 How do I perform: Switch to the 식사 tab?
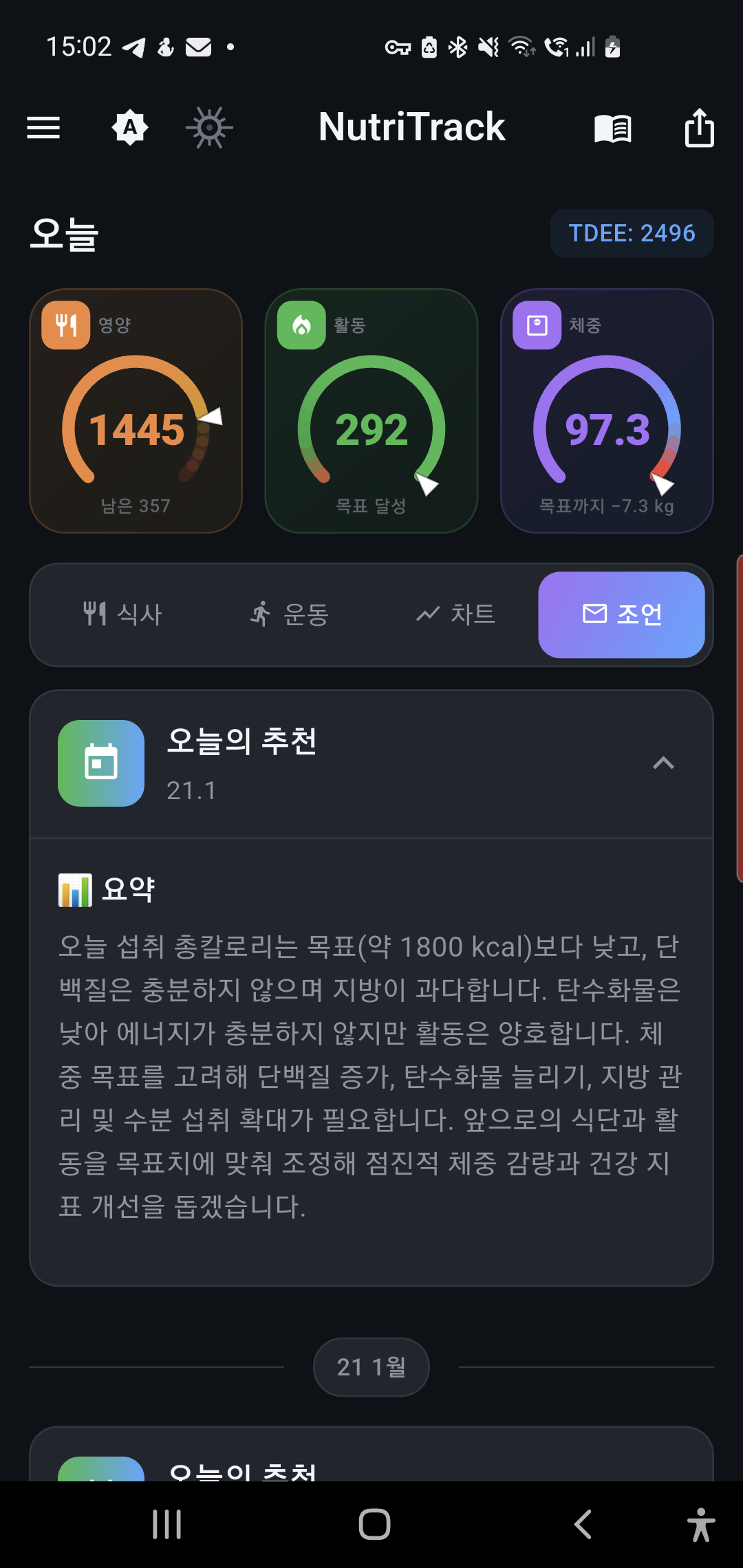point(122,614)
